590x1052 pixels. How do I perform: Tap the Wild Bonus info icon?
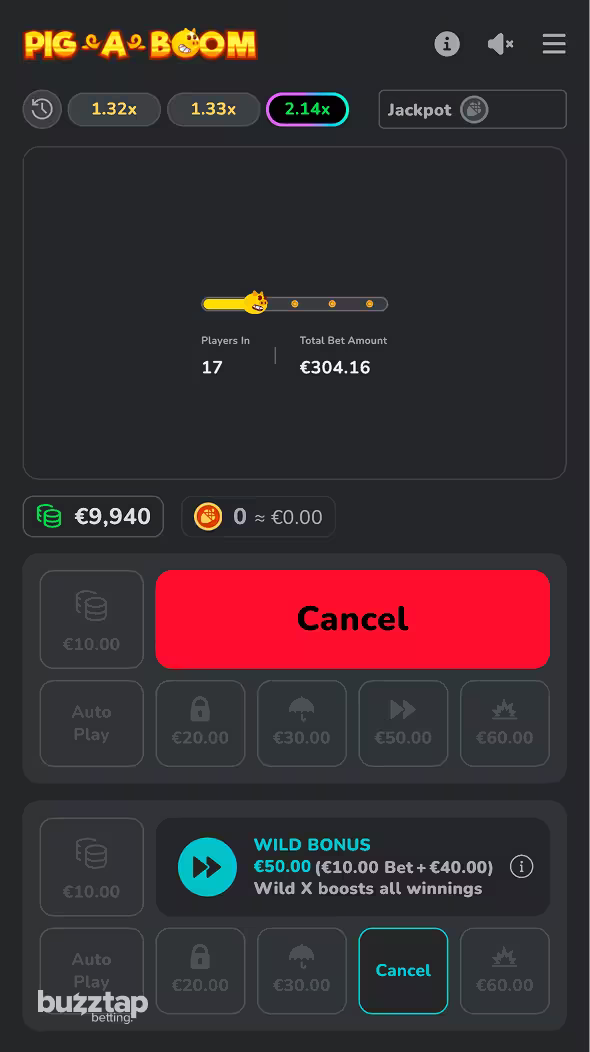(522, 866)
